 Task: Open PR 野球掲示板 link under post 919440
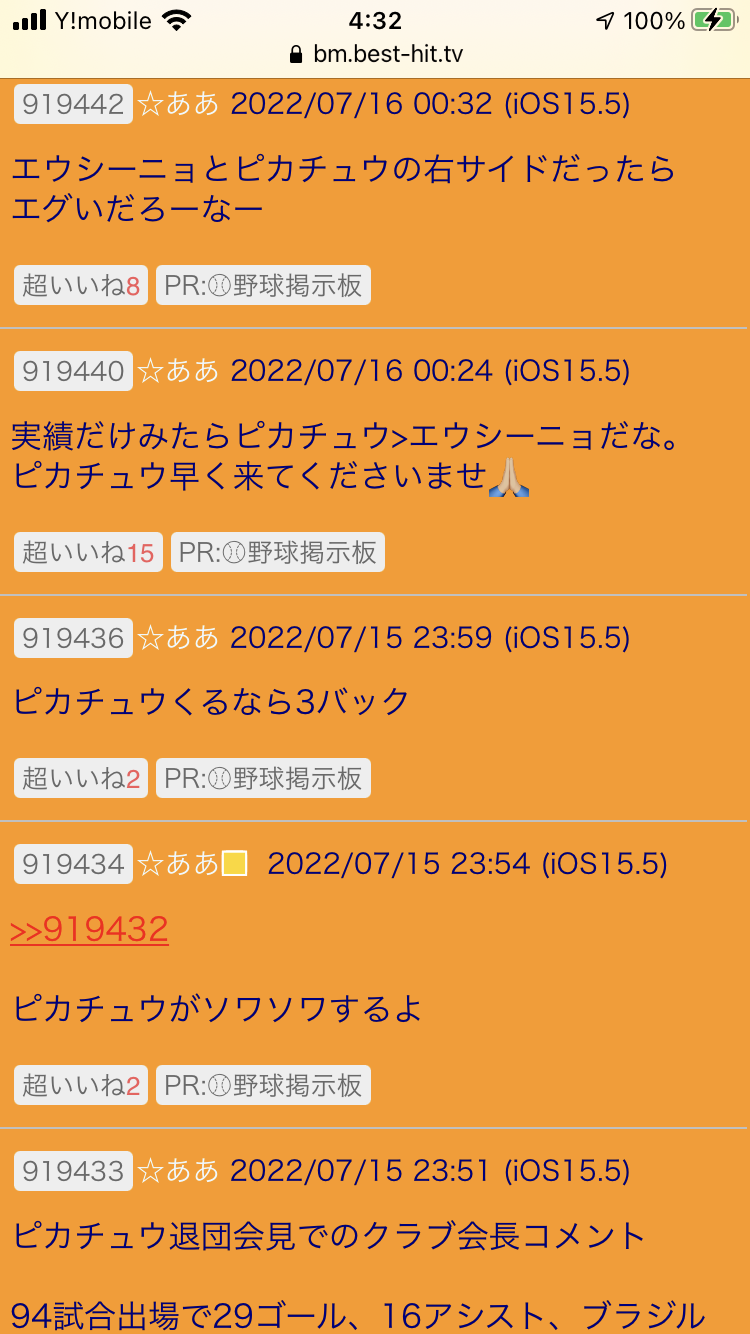click(x=278, y=552)
